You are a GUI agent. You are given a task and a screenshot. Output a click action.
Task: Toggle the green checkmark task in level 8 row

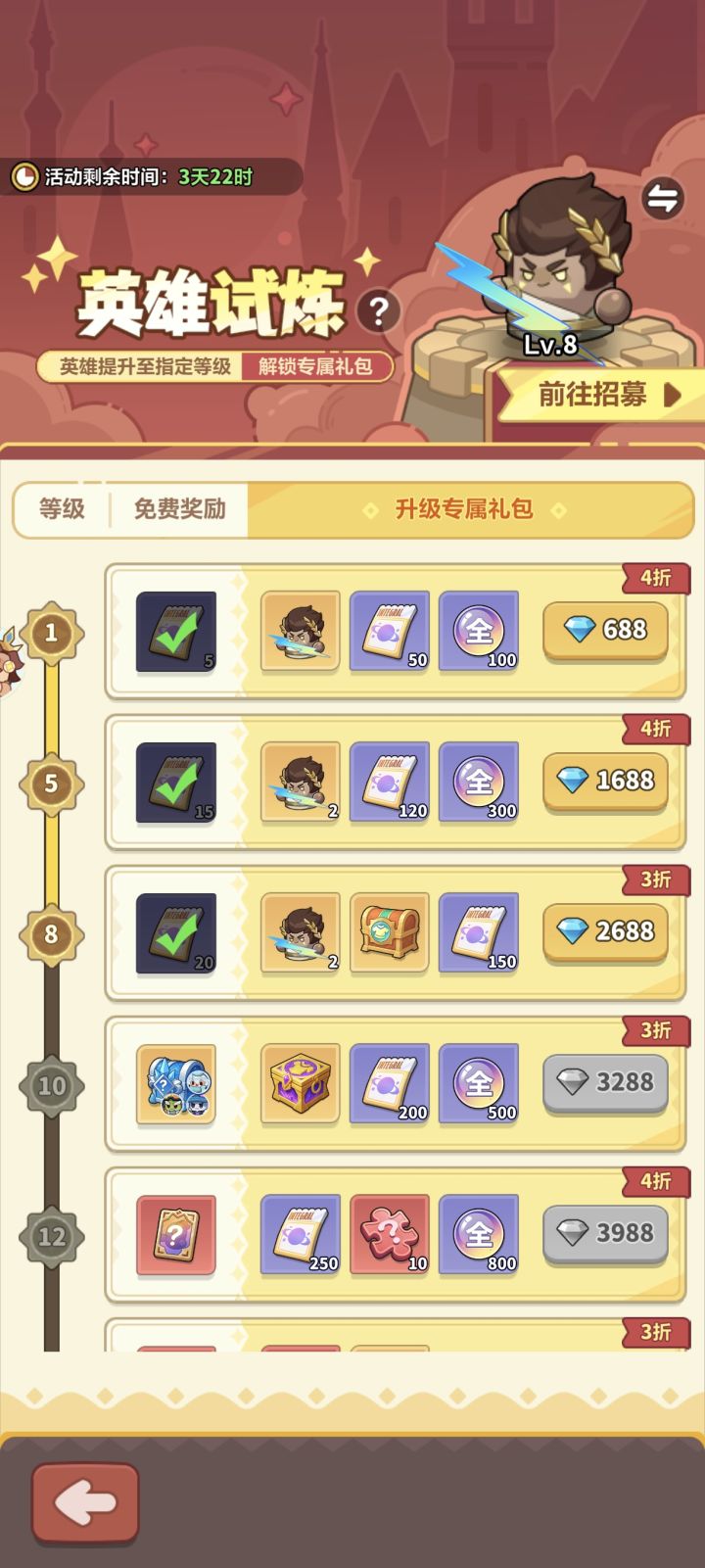click(176, 932)
